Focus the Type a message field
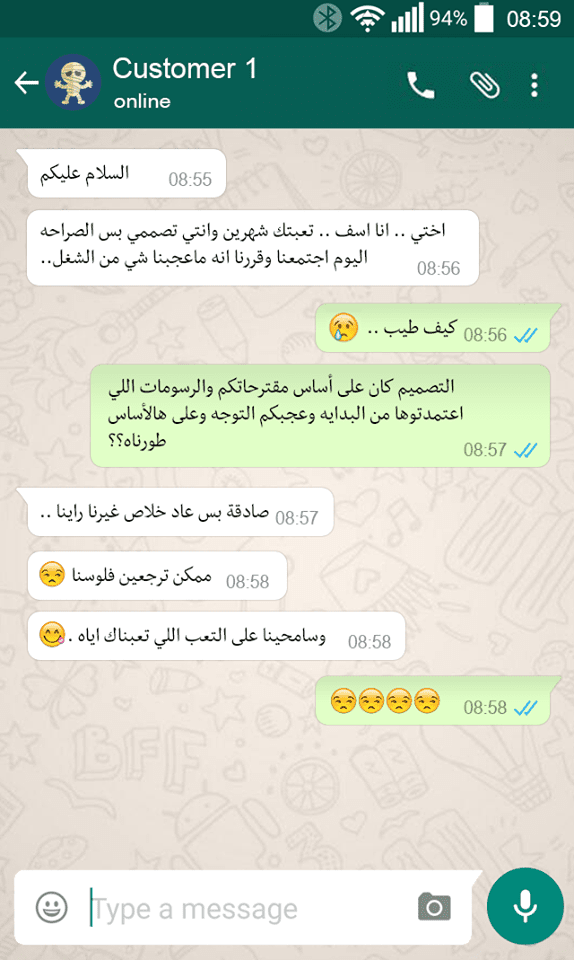The height and width of the screenshot is (960, 574). click(x=245, y=909)
